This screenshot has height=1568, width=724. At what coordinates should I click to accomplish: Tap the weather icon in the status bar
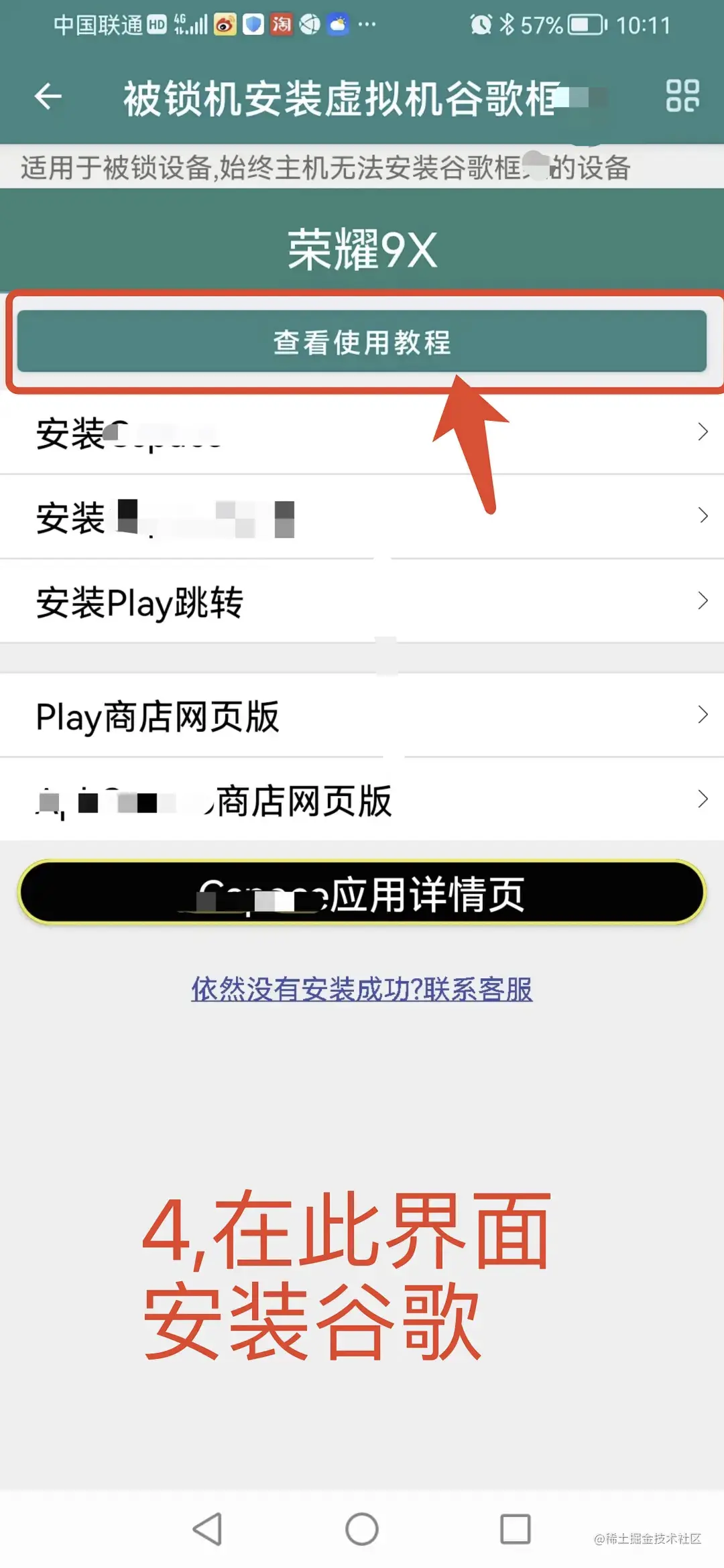(x=338, y=24)
